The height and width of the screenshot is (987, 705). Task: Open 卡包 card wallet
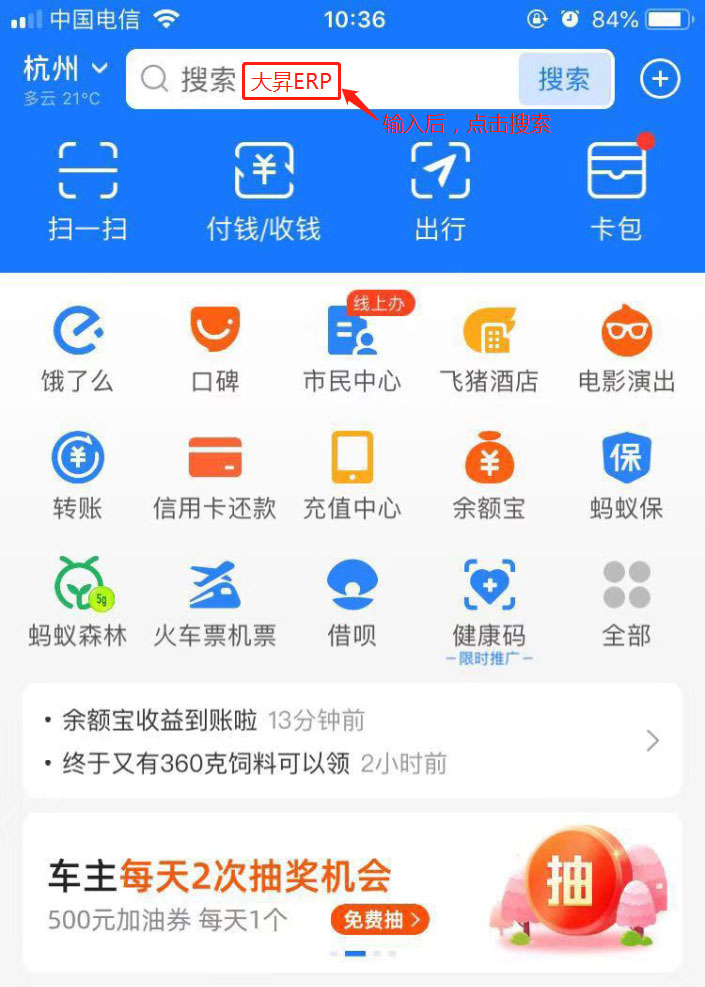coord(616,190)
